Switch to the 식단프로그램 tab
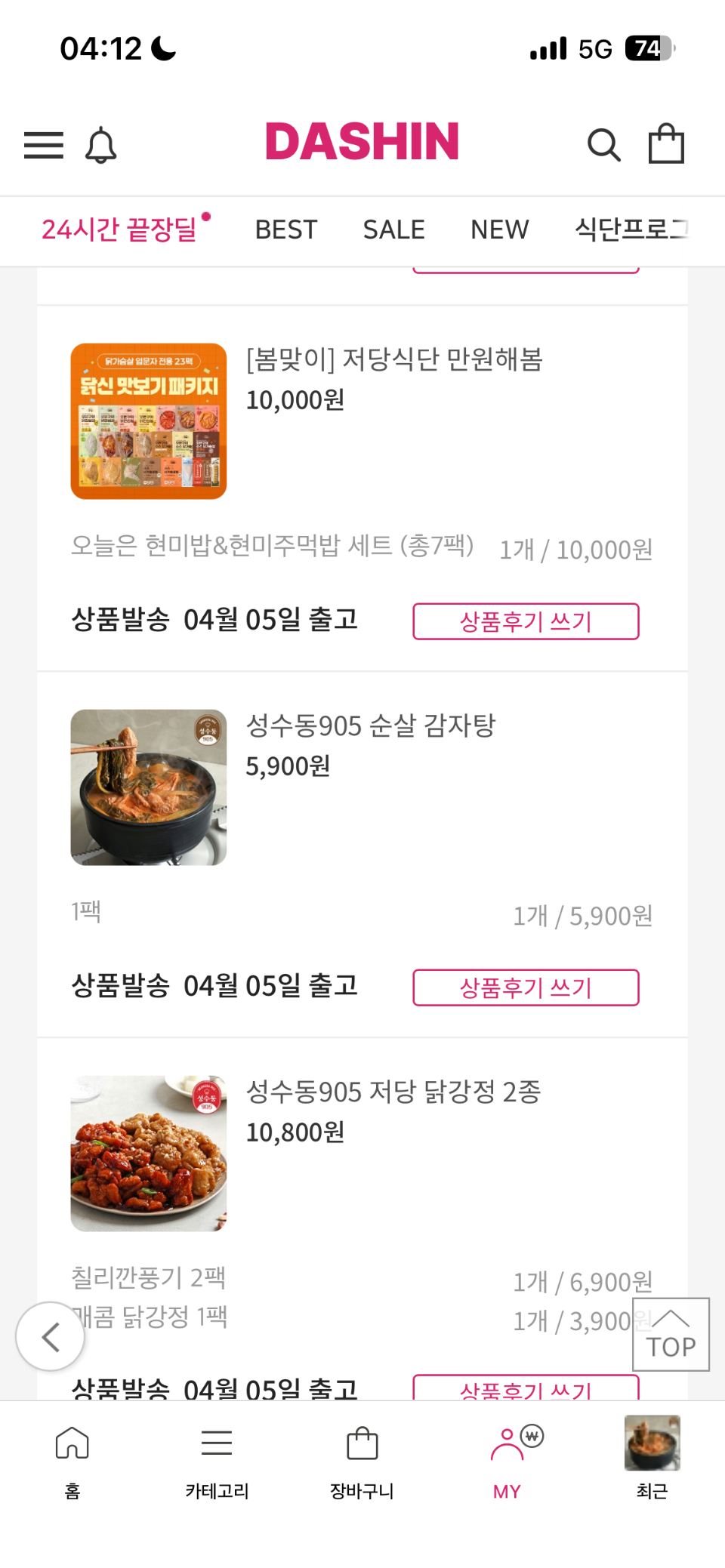The image size is (725, 1568). pyautogui.click(x=631, y=230)
